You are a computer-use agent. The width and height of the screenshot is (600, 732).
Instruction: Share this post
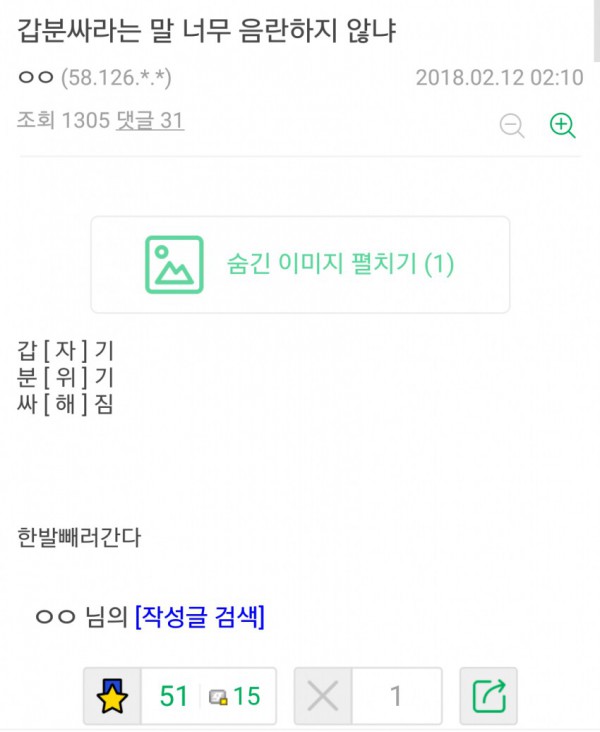488,696
